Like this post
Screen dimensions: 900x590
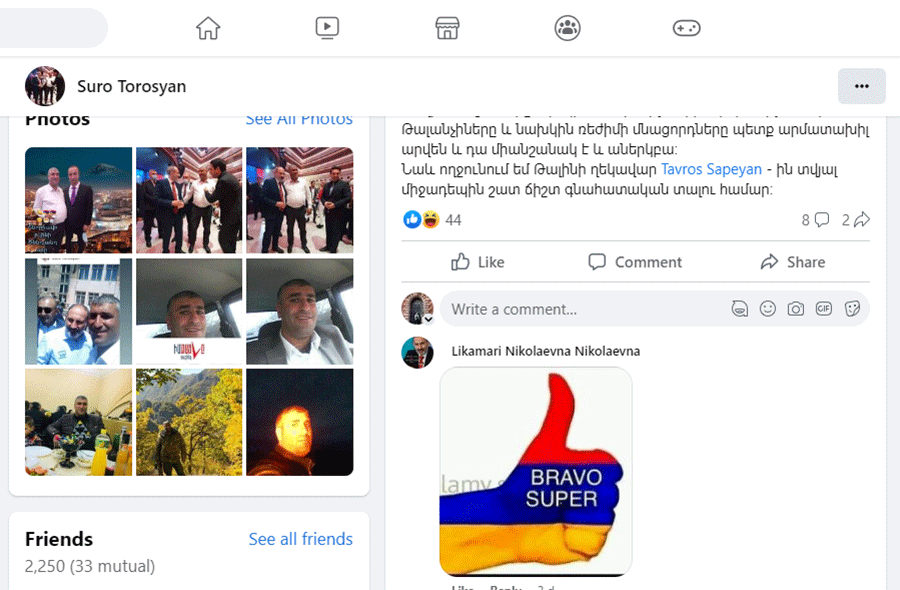(477, 262)
